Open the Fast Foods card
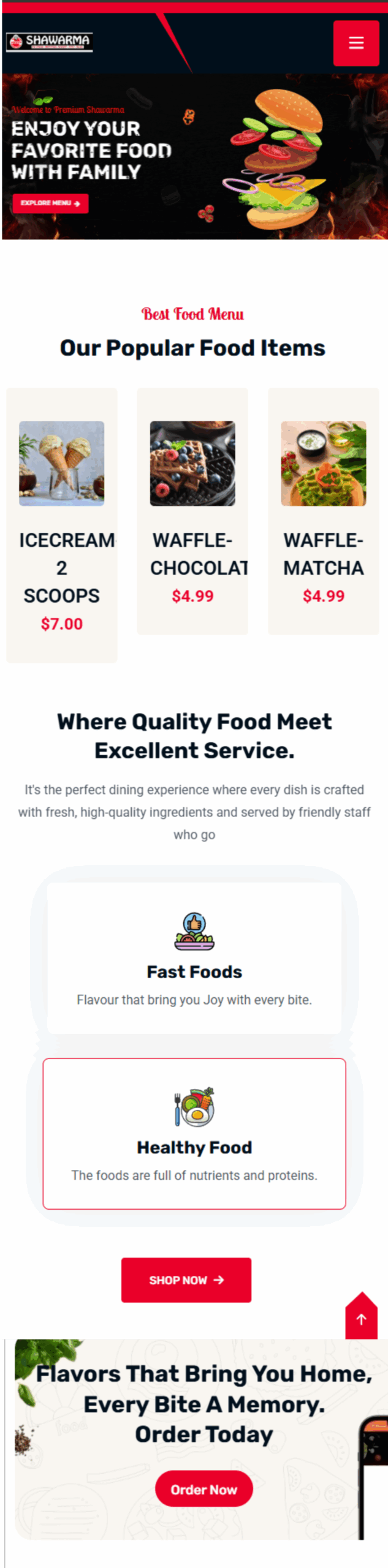The image size is (388, 1568). [x=194, y=958]
